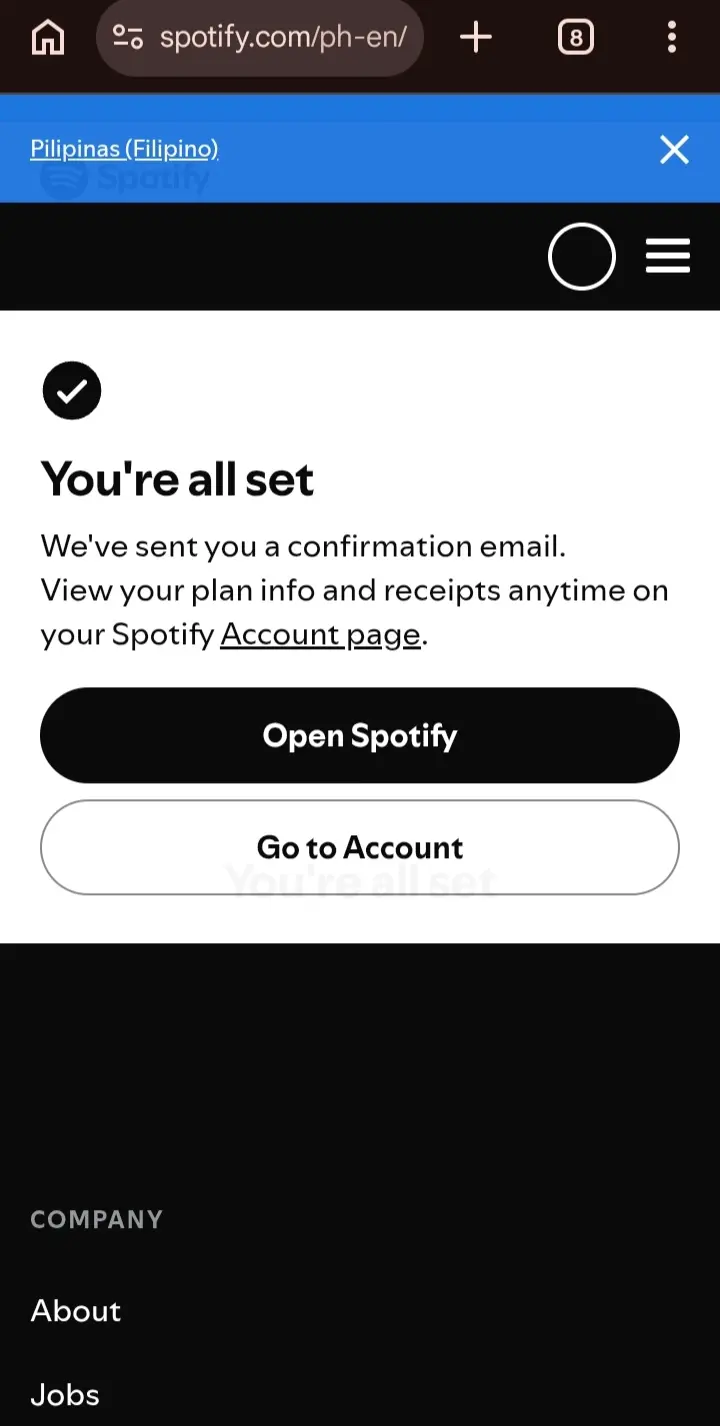Open the profile circle icon
Image resolution: width=720 pixels, height=1426 pixels.
[x=582, y=257]
